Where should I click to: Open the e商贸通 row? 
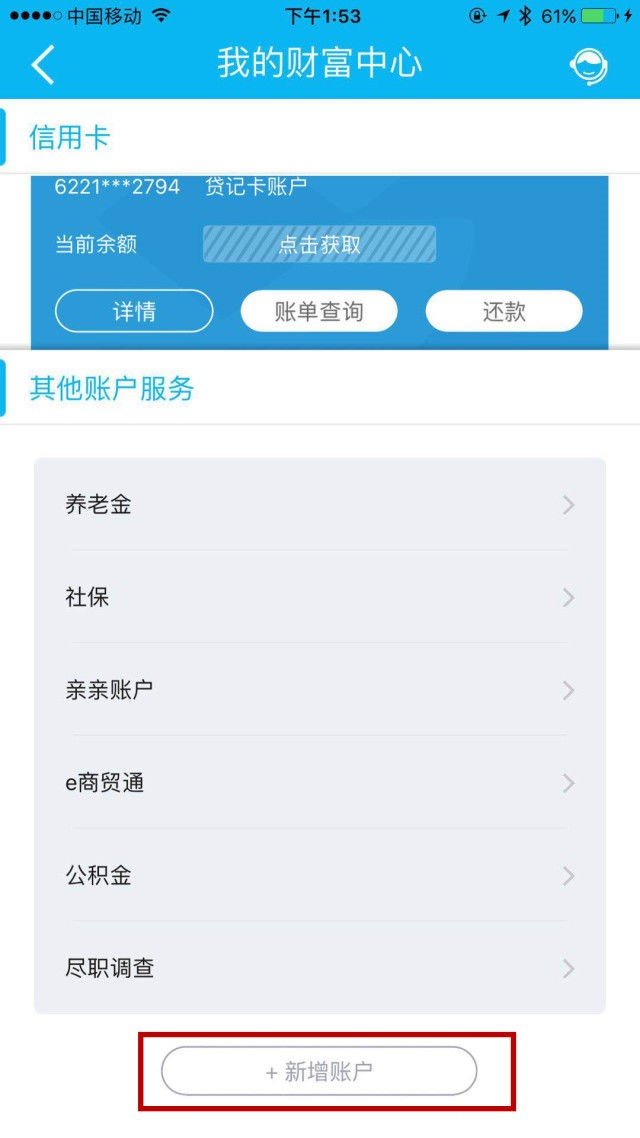(320, 782)
